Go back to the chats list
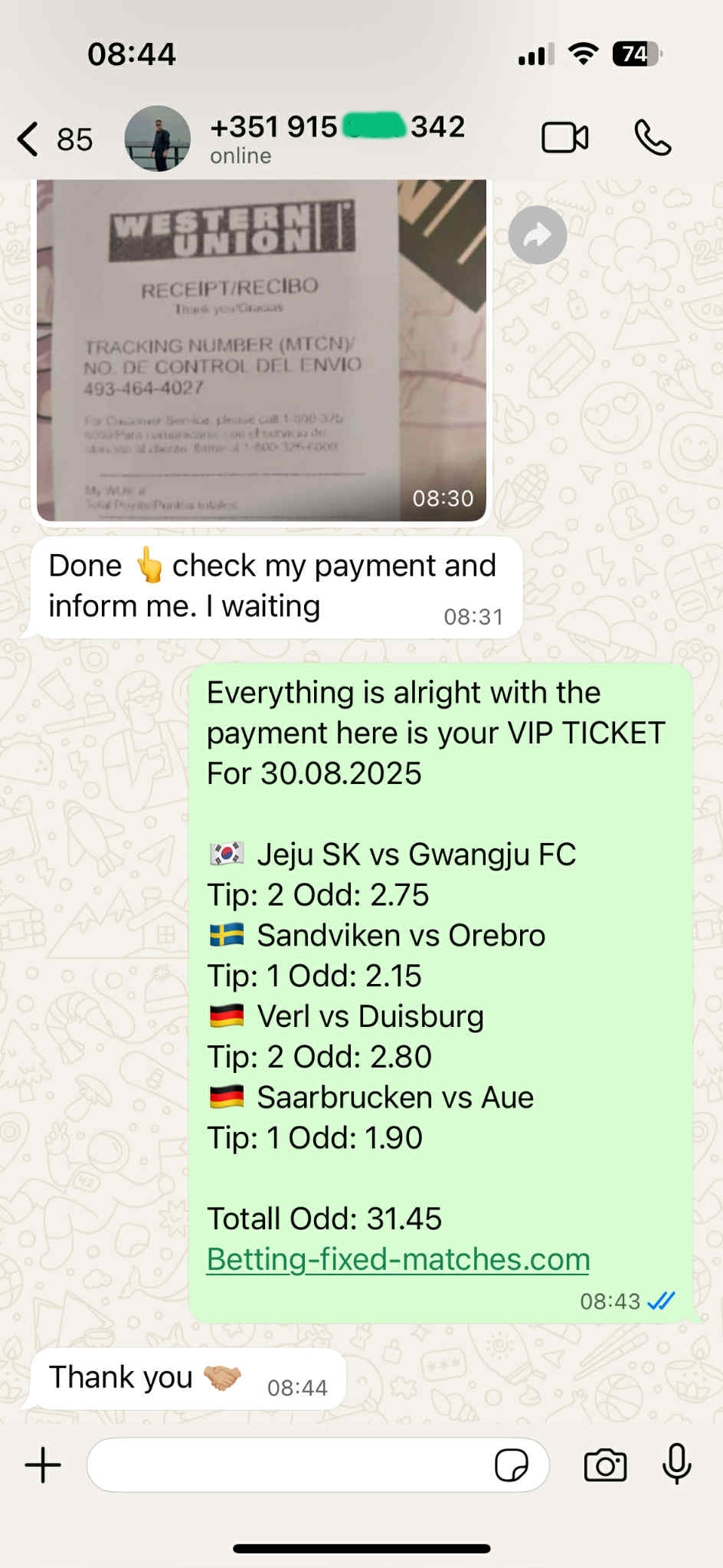 click(54, 139)
